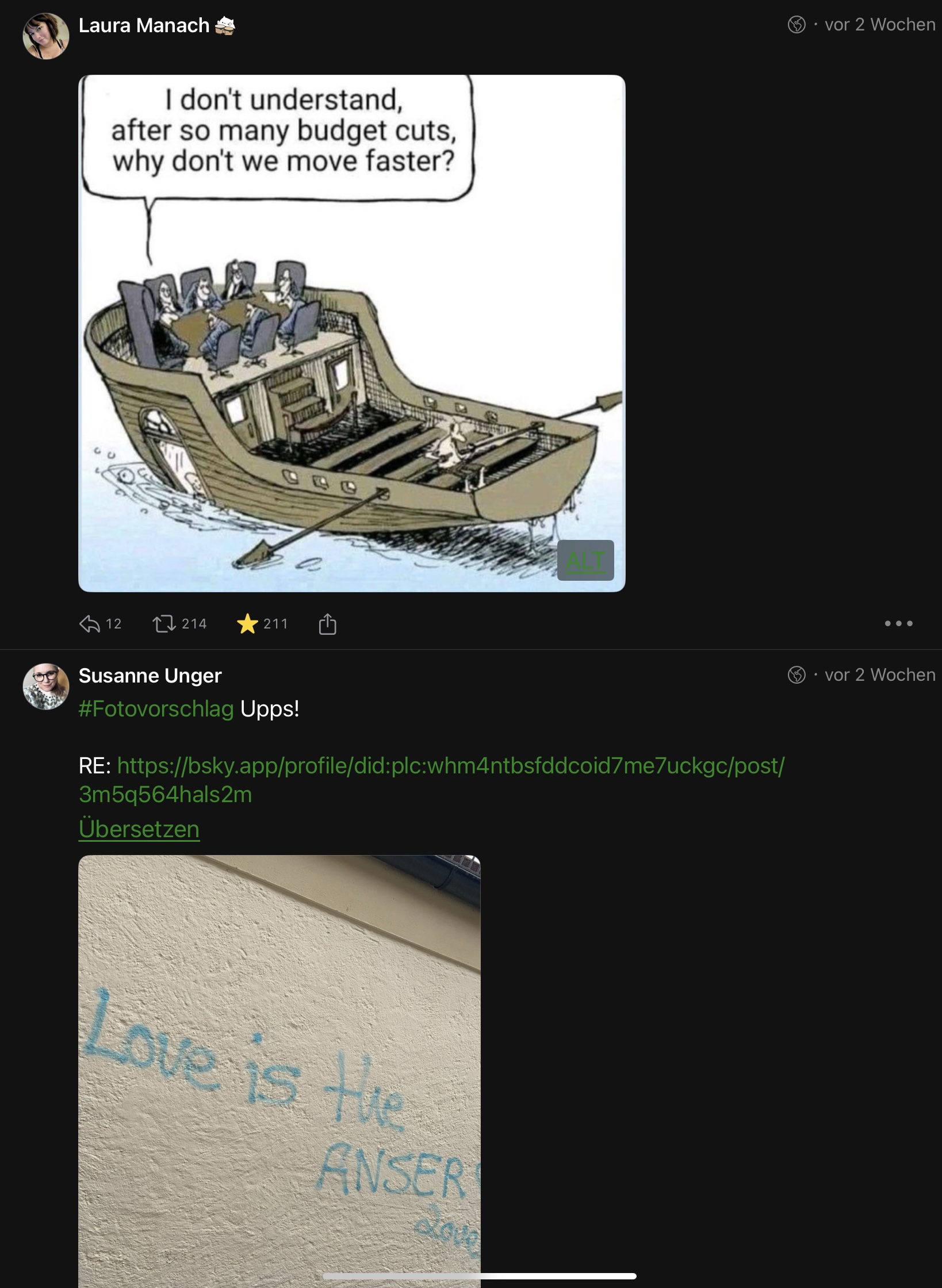942x1288 pixels.
Task: Open Susanne Unger's profile picture
Action: click(46, 686)
